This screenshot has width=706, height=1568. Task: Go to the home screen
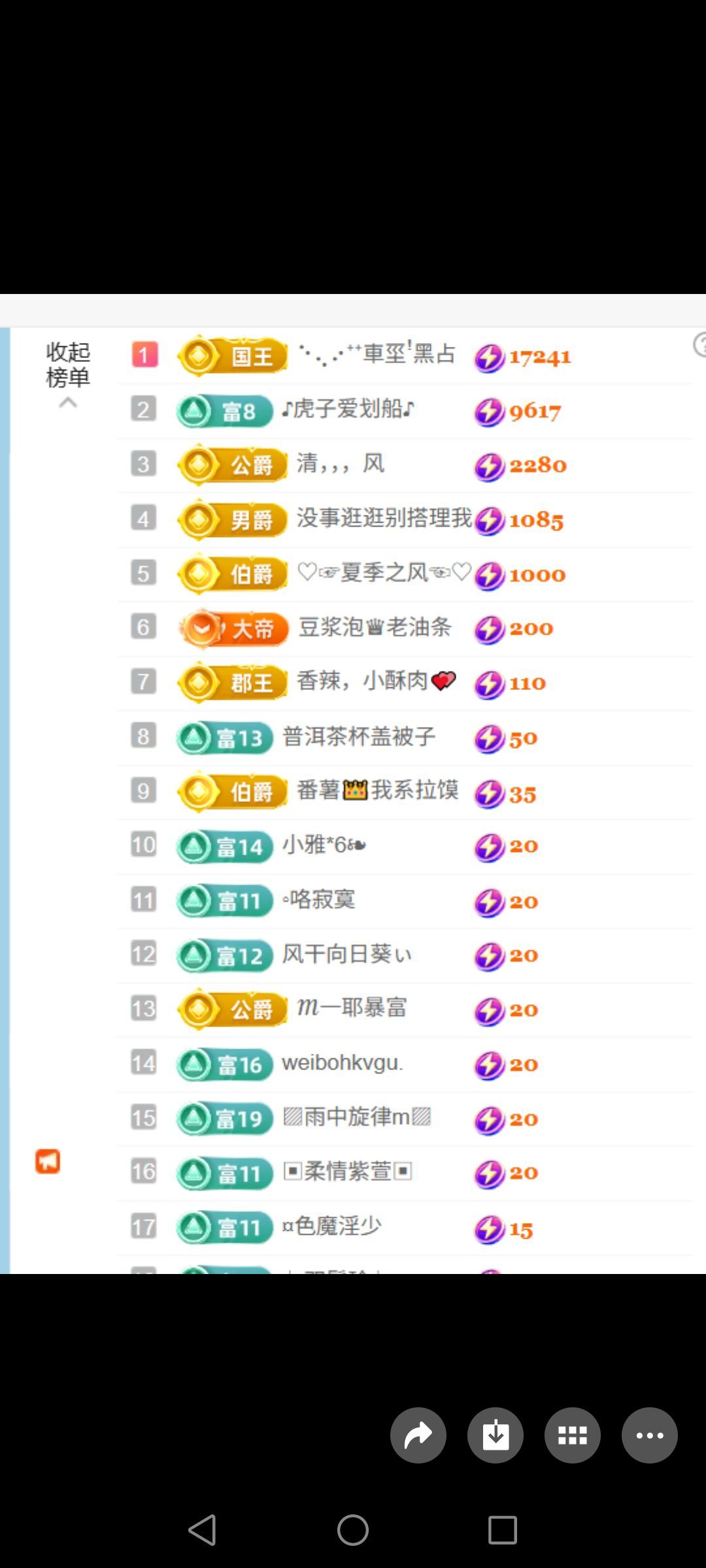point(353,1529)
